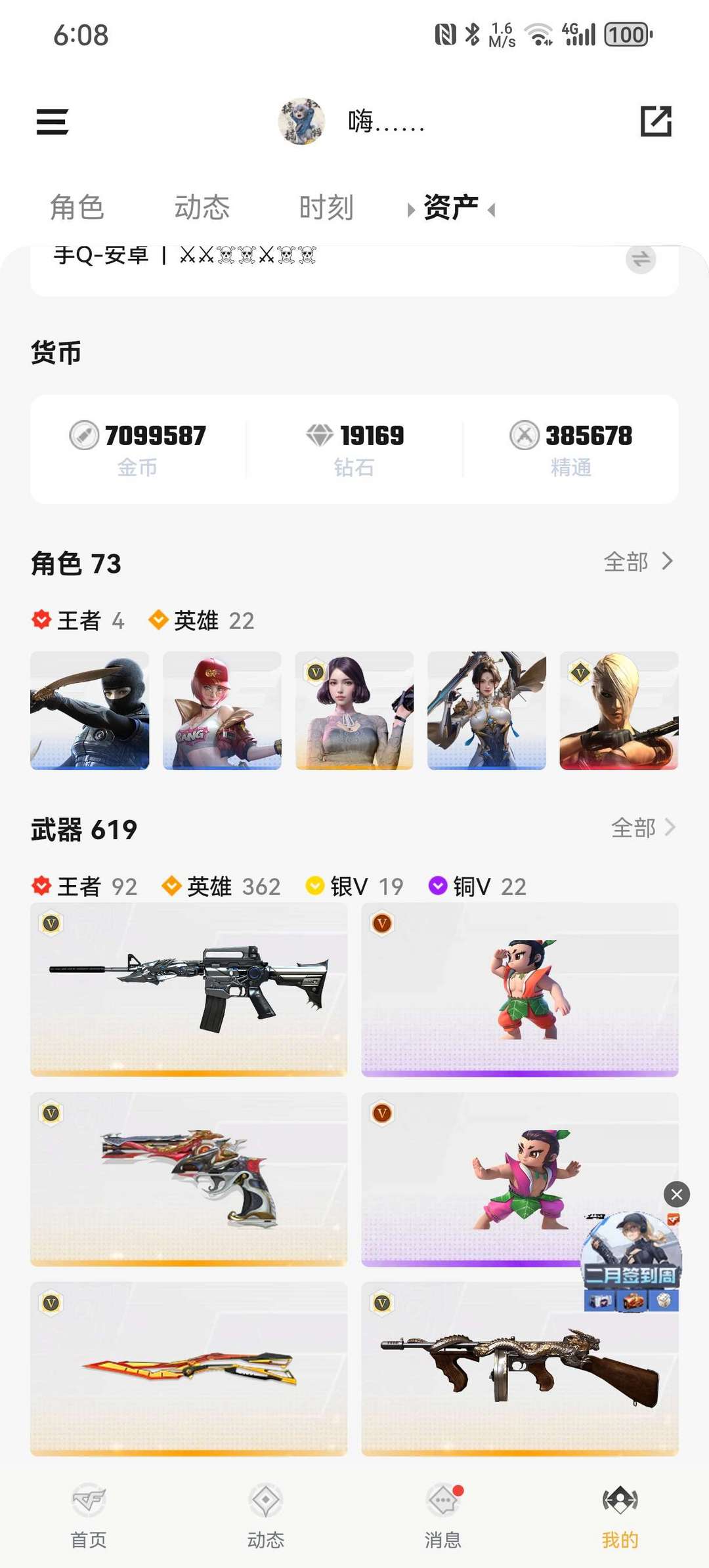View all 武器 via 全部

coord(643,828)
